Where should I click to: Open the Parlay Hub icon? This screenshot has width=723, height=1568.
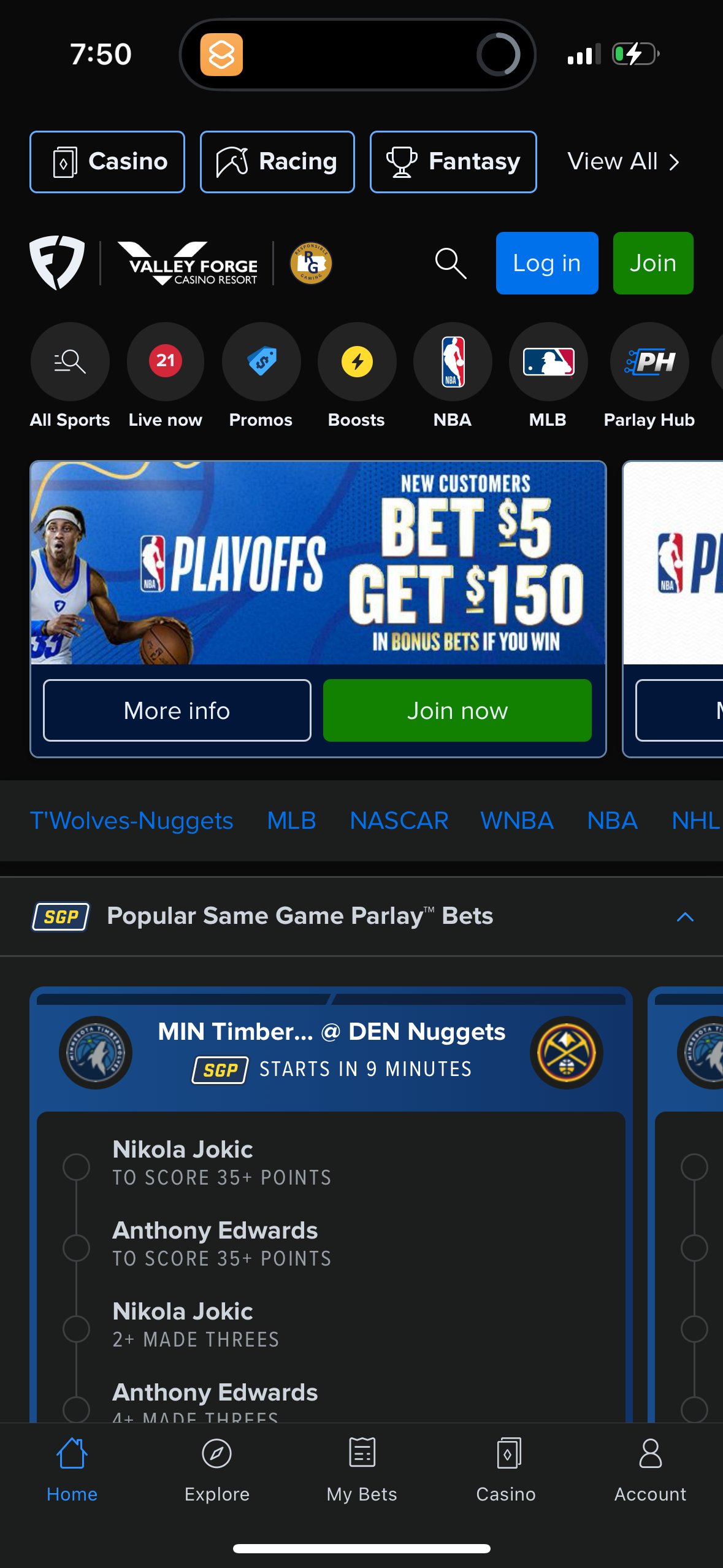point(648,362)
